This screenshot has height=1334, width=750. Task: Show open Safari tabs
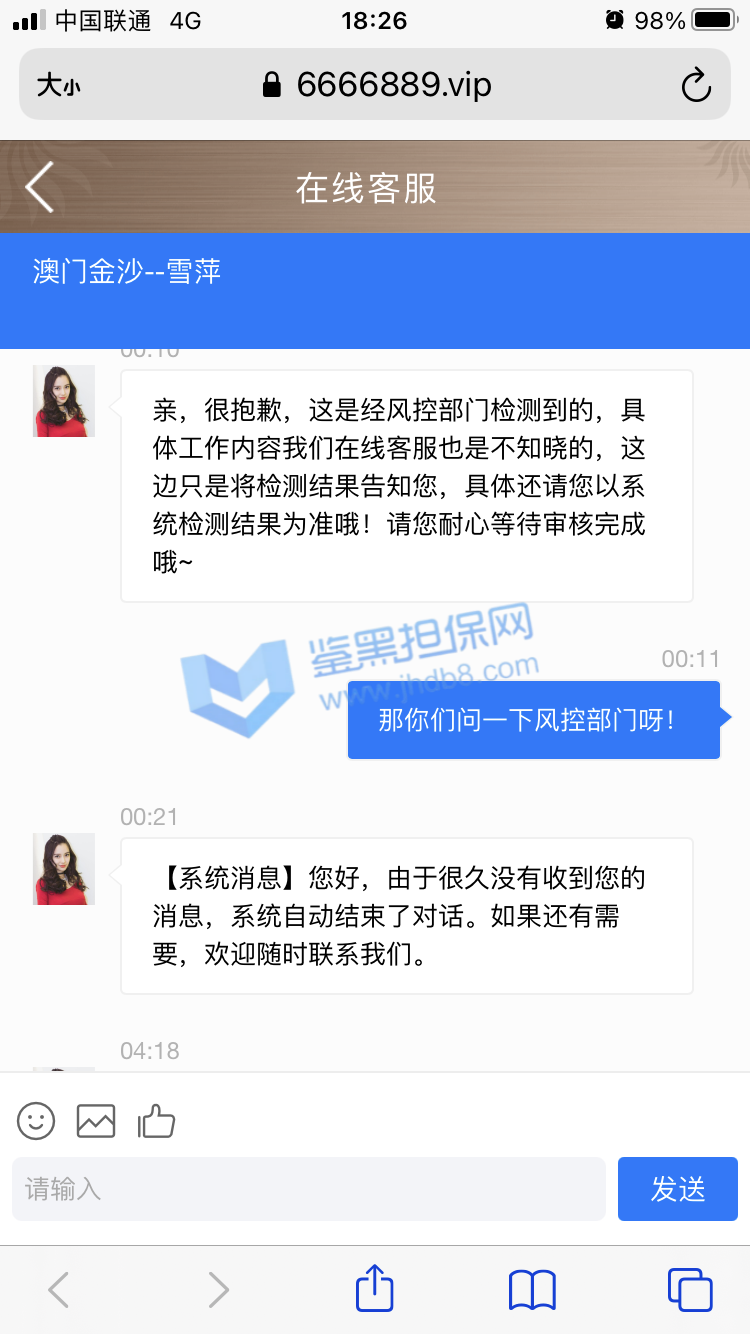coord(689,1289)
